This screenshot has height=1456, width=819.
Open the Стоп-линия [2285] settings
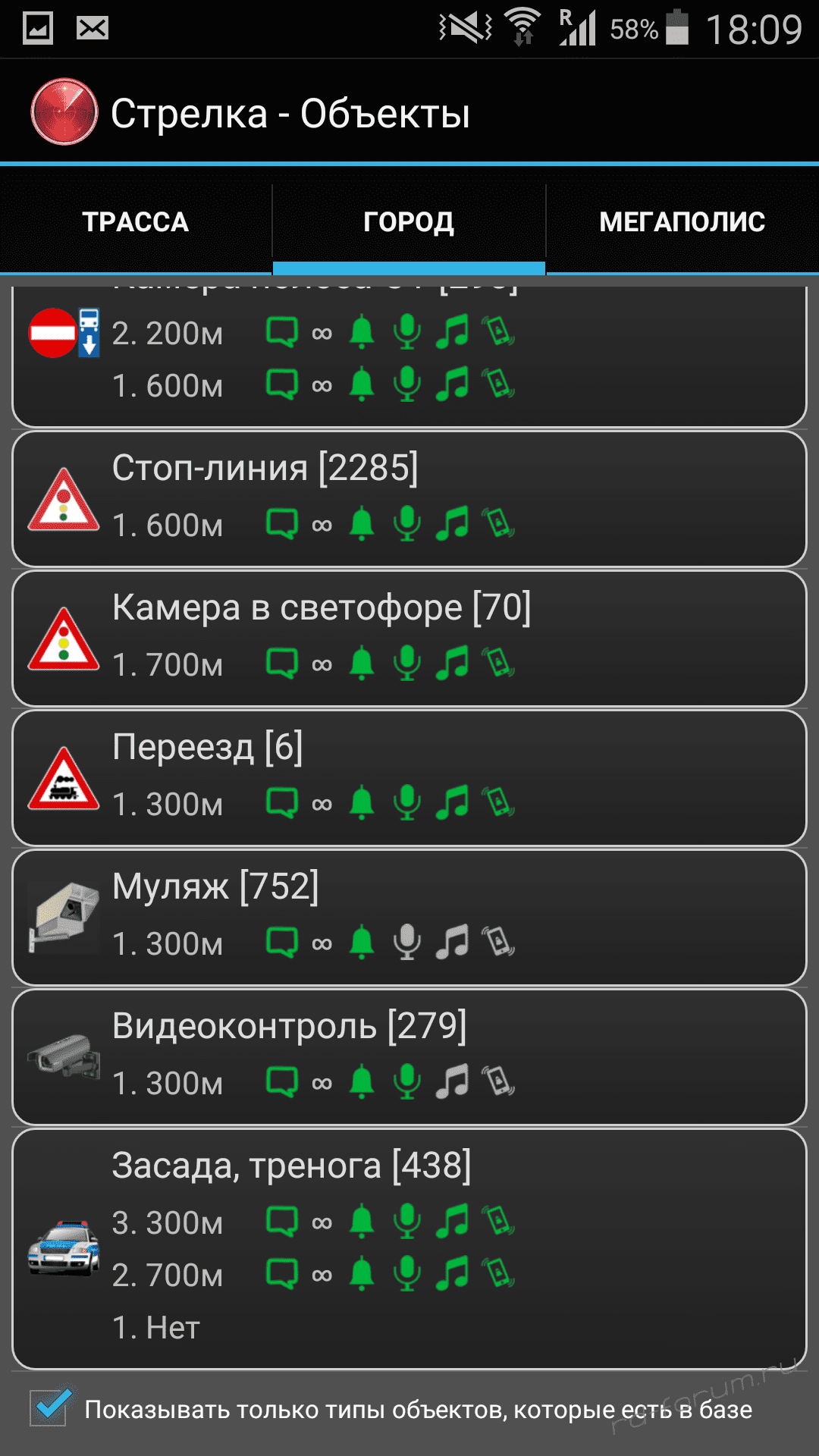click(x=409, y=498)
